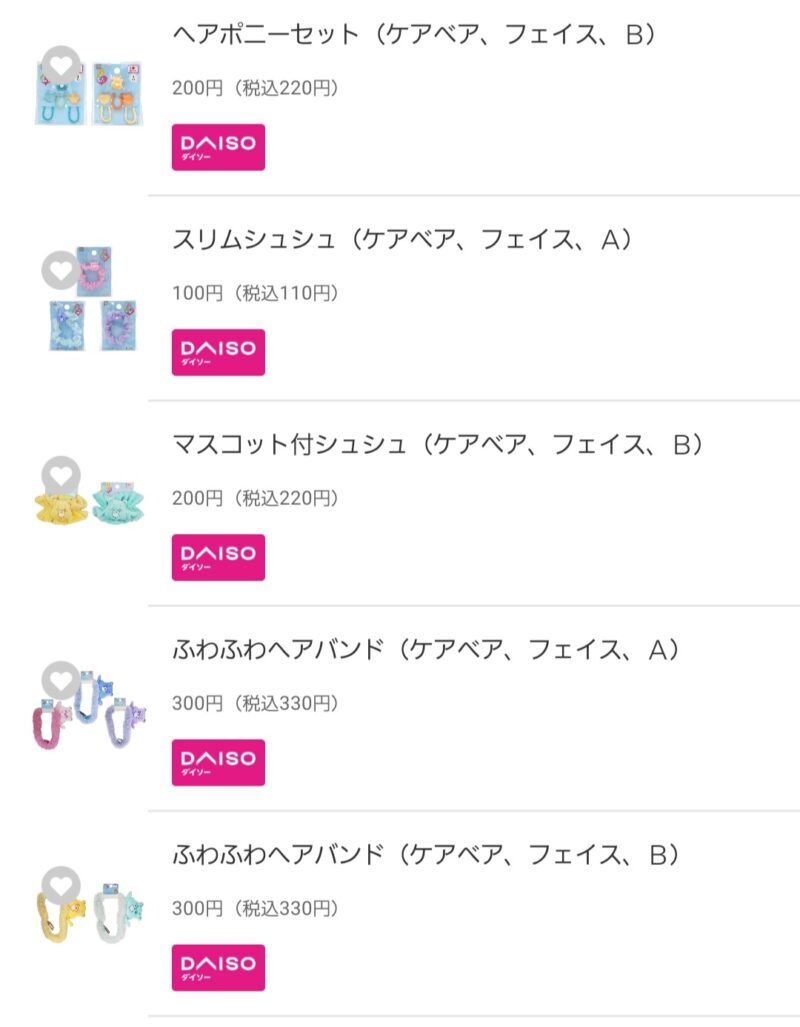Open the ヘアポニーセット（ケアベア、フェイス、B） product
The image size is (800, 1027).
coord(414,35)
